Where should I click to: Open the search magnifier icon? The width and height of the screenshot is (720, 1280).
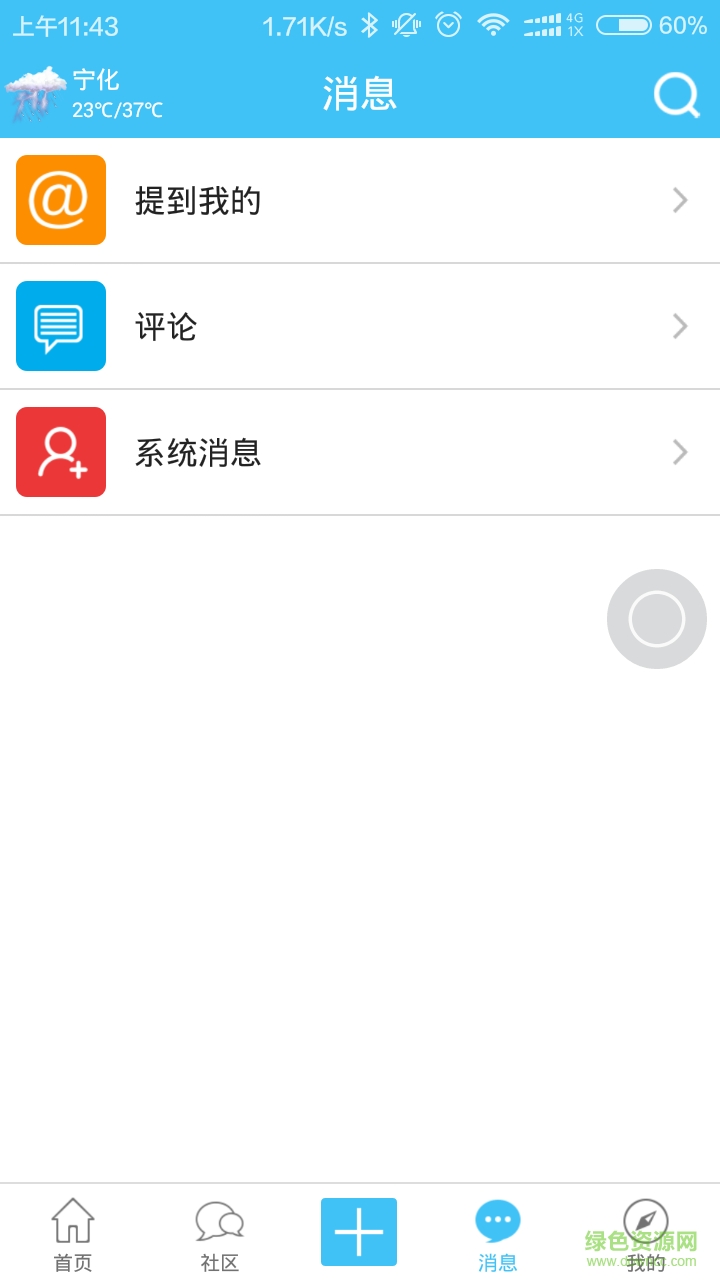click(x=676, y=95)
